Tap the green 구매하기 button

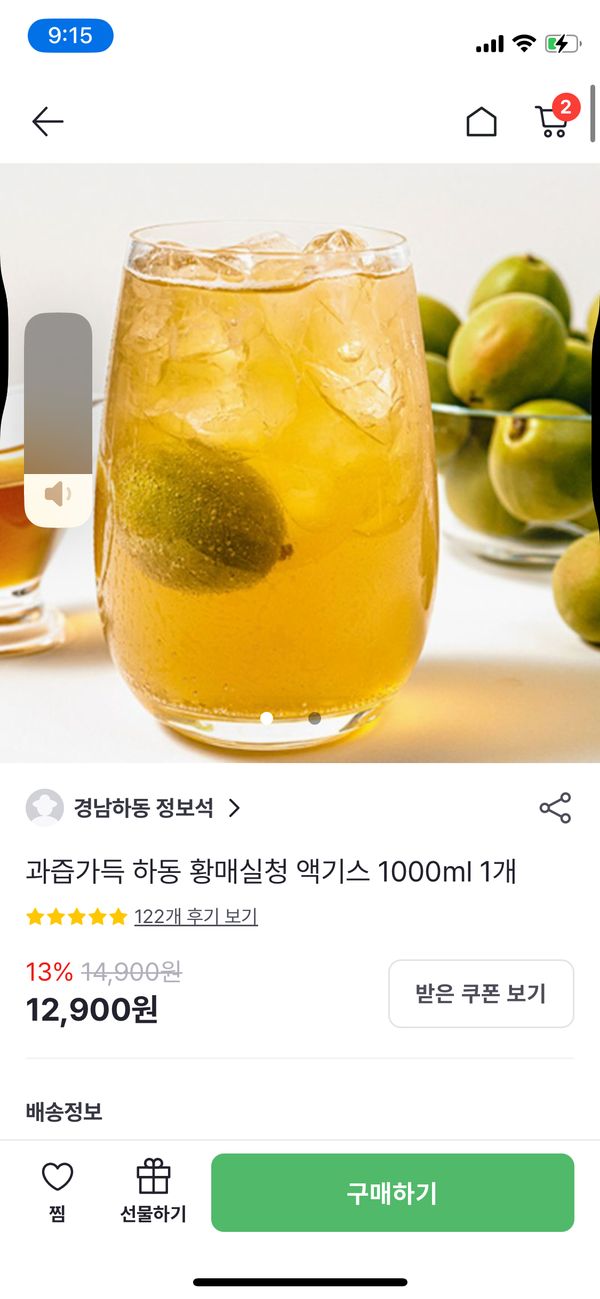(x=392, y=1193)
